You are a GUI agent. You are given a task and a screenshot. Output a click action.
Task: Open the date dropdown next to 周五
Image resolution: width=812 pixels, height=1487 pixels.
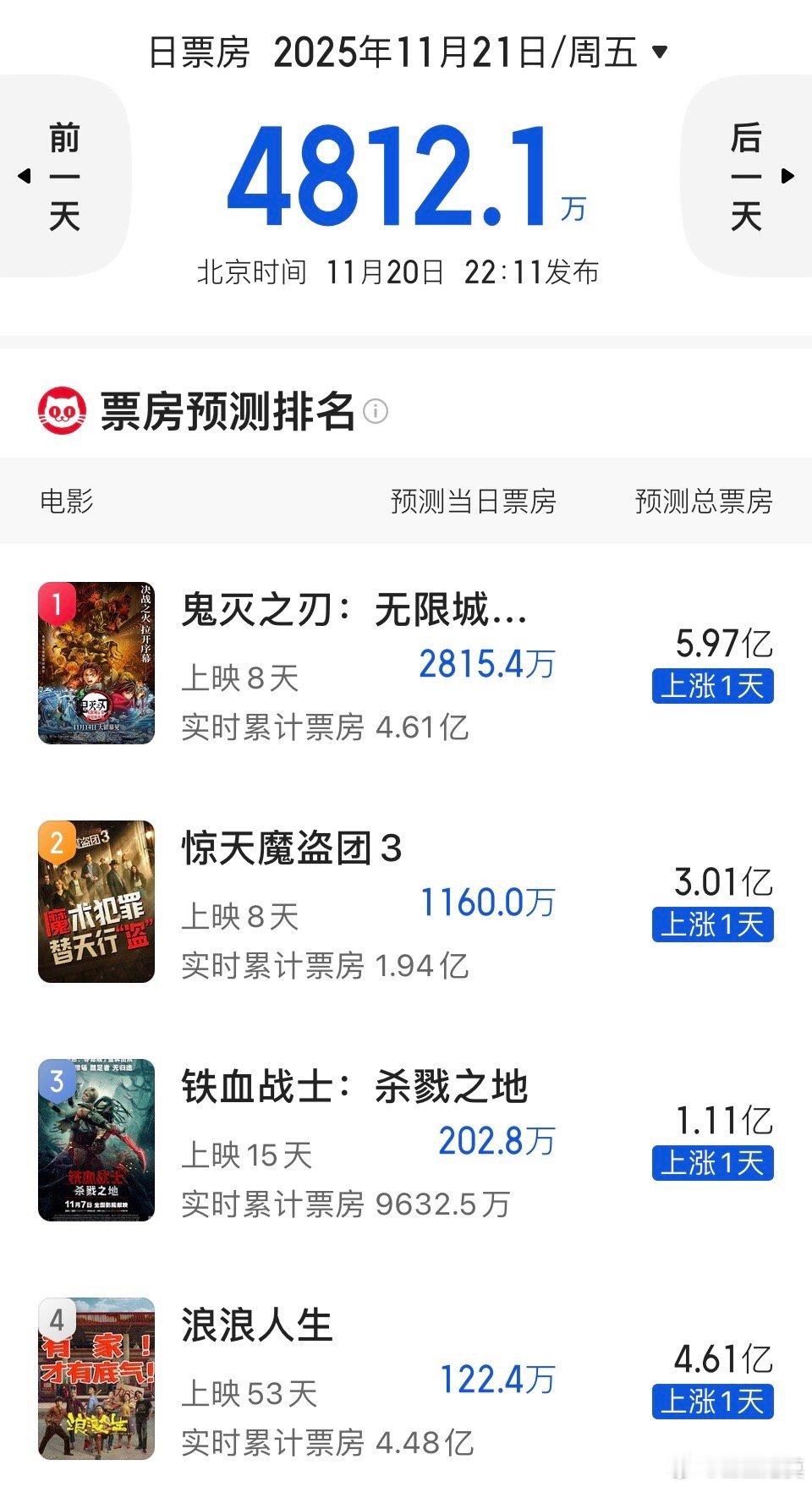click(658, 51)
